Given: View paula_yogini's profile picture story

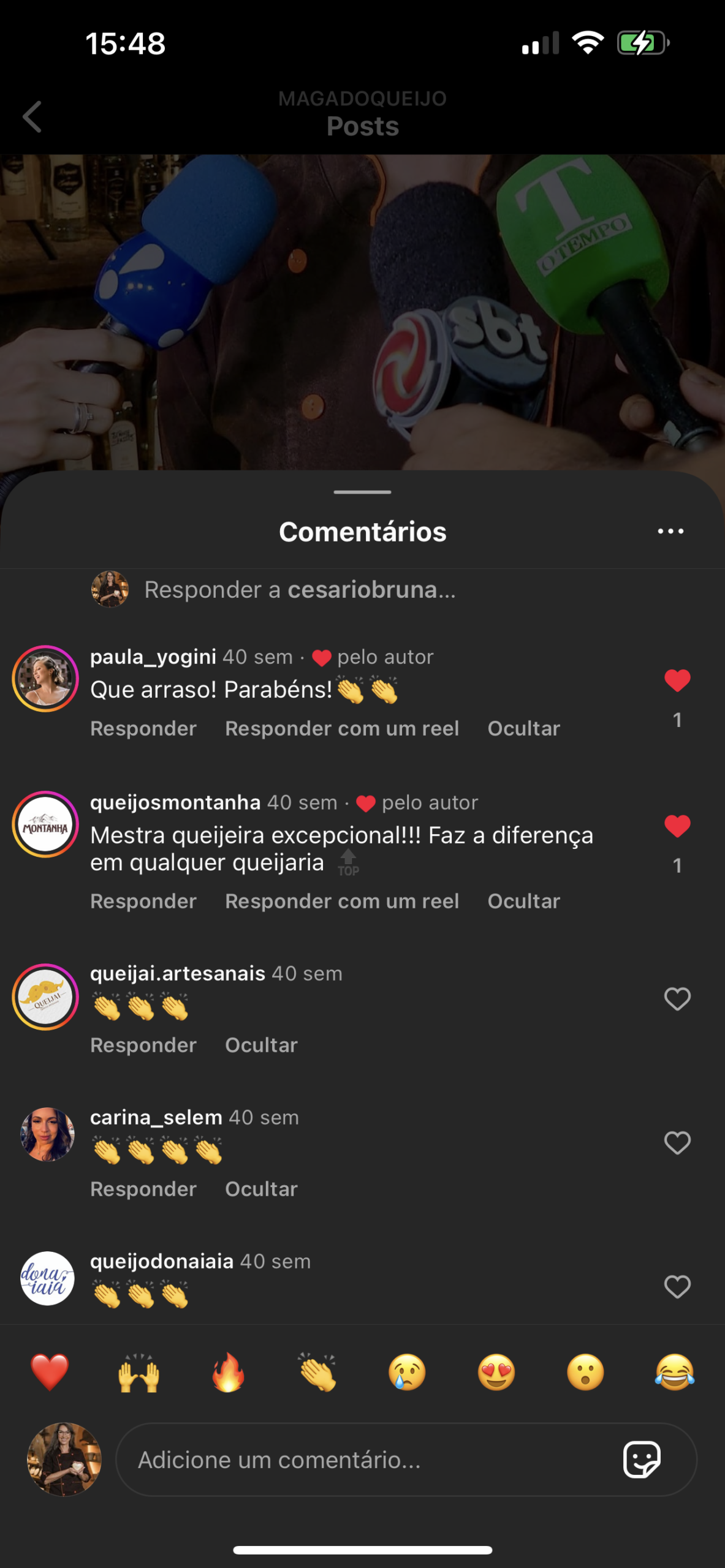Looking at the screenshot, I should tap(45, 679).
